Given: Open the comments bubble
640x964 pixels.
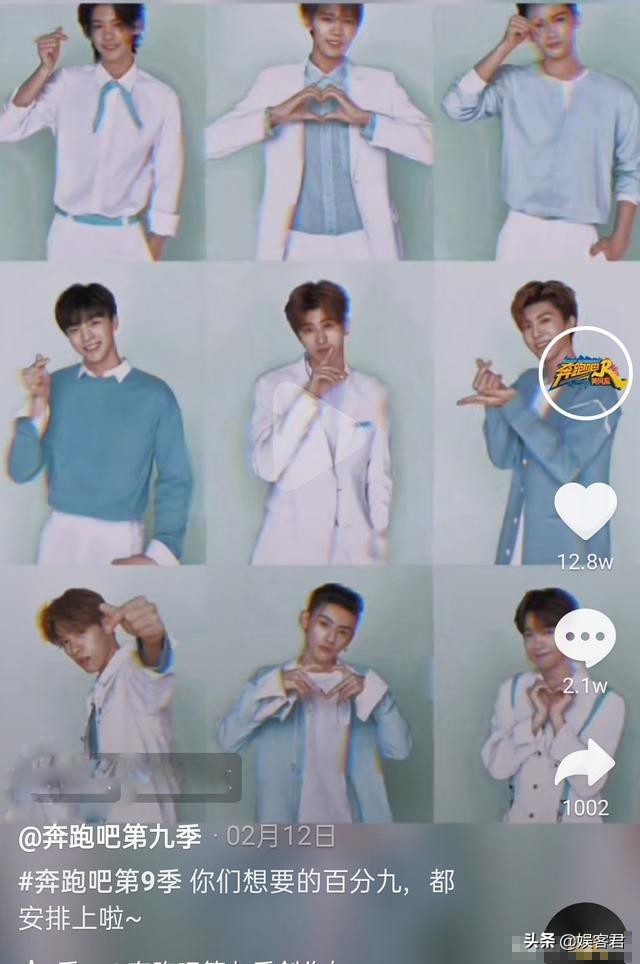Looking at the screenshot, I should click(585, 637).
